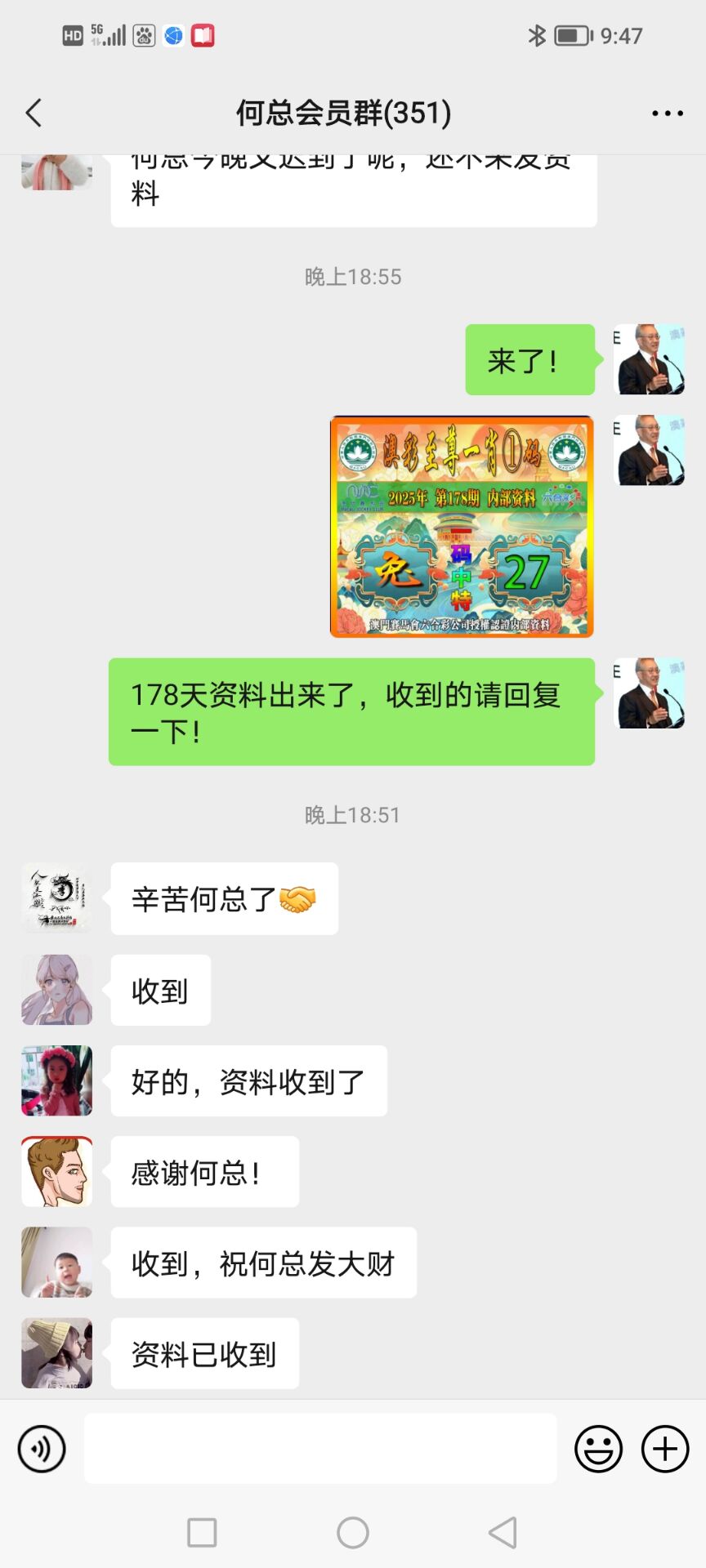Open profile of member saying 收到,祝何总发大财
Image resolution: width=706 pixels, height=1568 pixels.
click(57, 1263)
